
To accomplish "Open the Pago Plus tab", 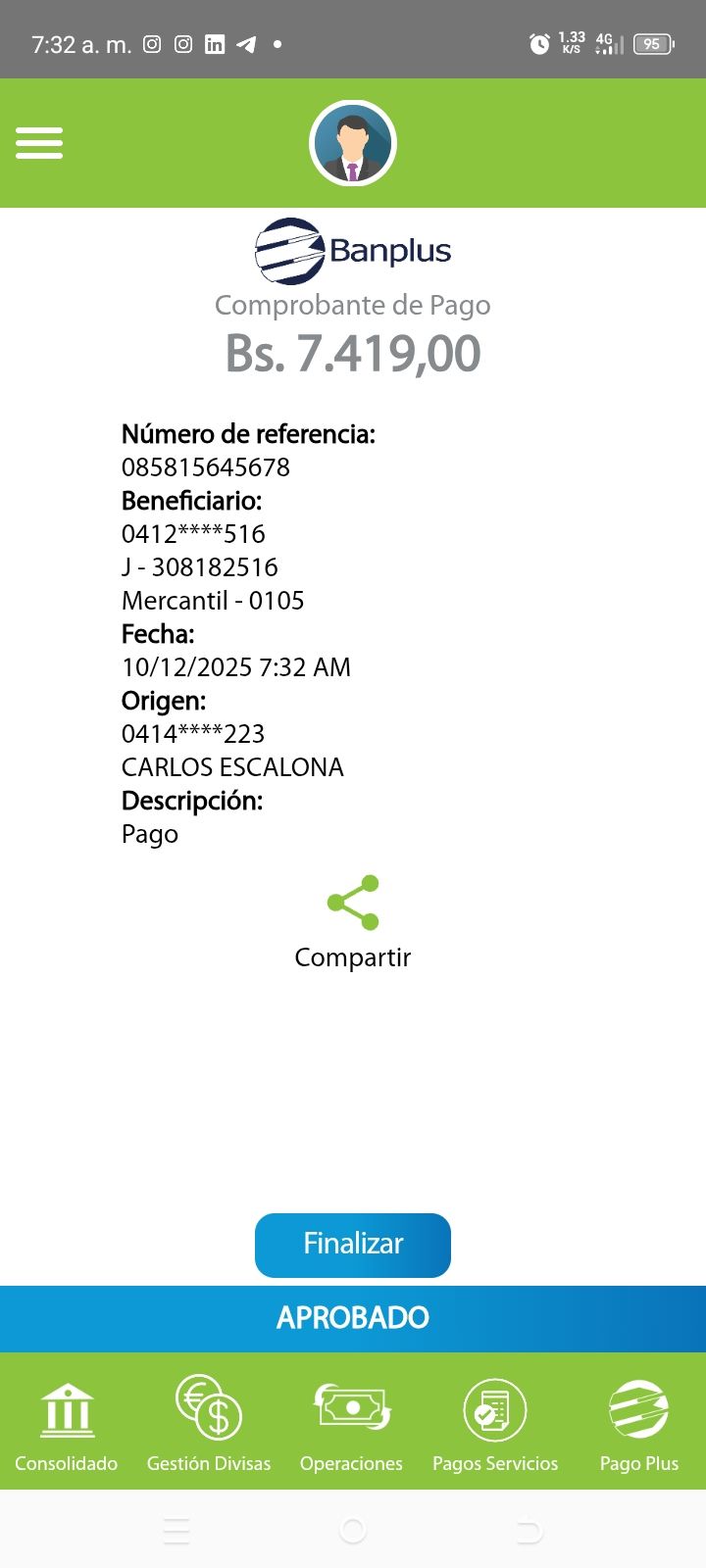I will pos(639,1424).
